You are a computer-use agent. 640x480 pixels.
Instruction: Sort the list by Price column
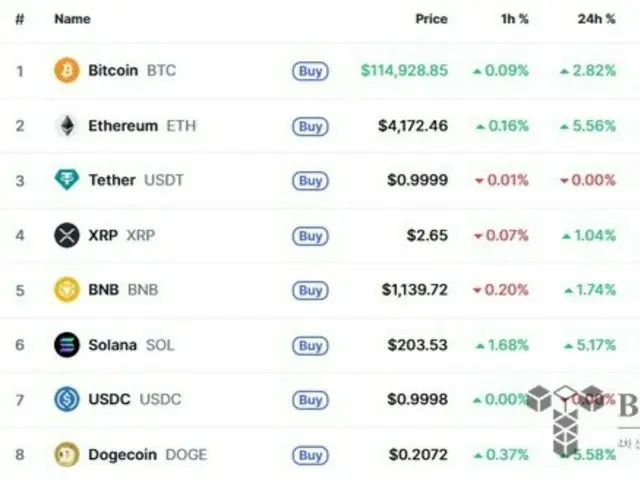coord(431,19)
